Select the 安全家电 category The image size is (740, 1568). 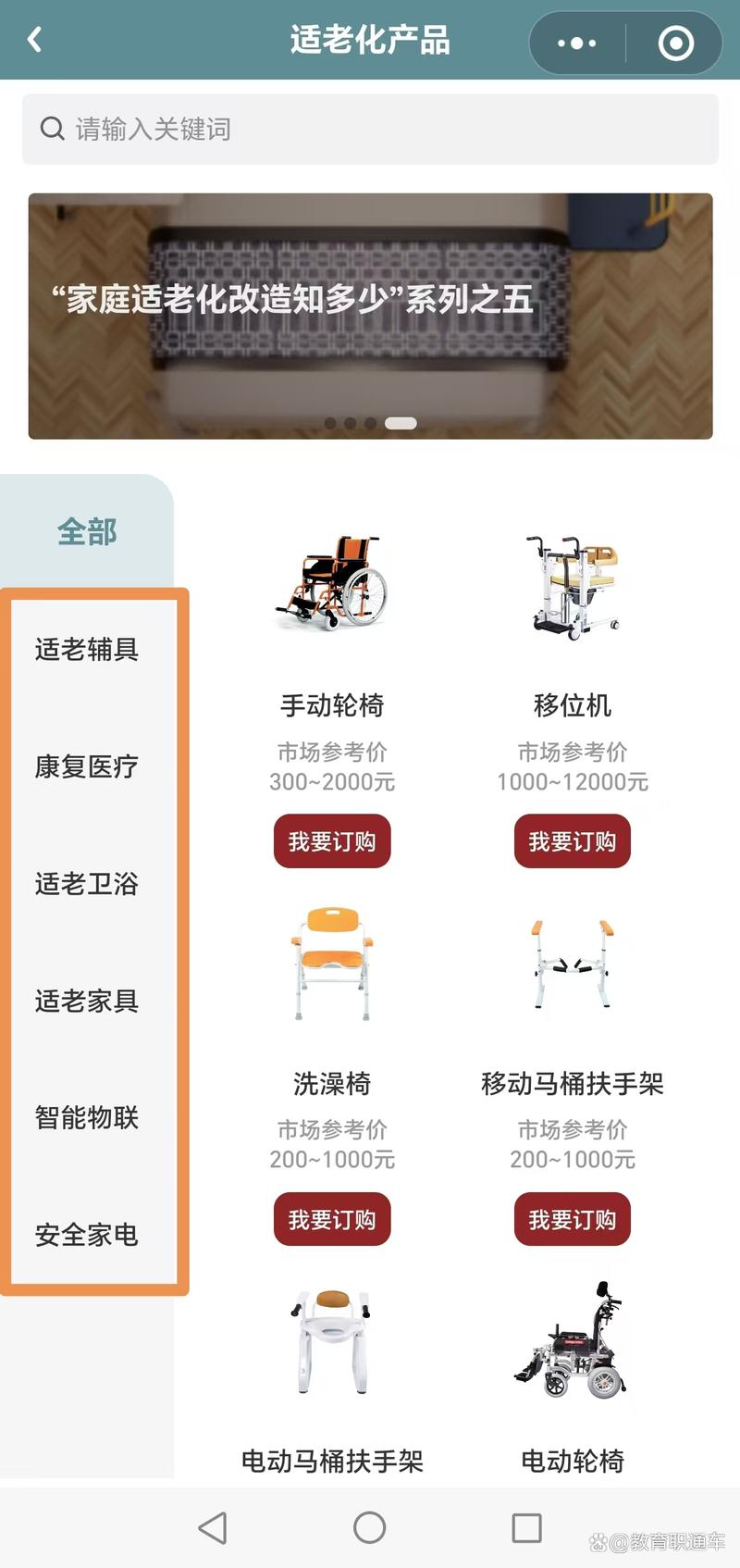point(88,1235)
